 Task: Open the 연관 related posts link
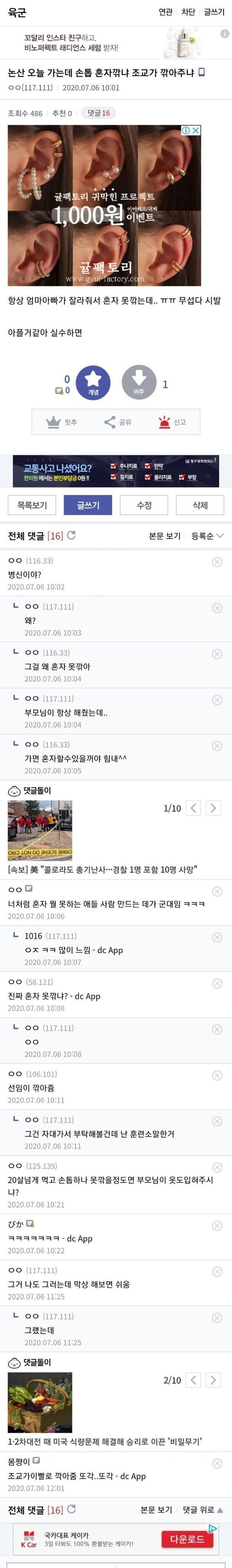click(166, 12)
